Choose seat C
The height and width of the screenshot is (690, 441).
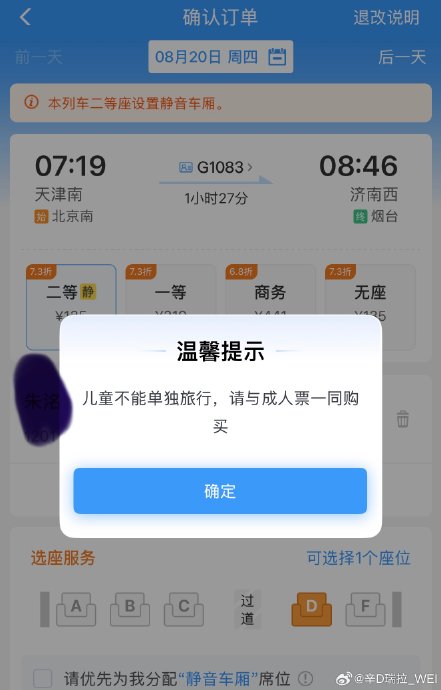tap(184, 609)
